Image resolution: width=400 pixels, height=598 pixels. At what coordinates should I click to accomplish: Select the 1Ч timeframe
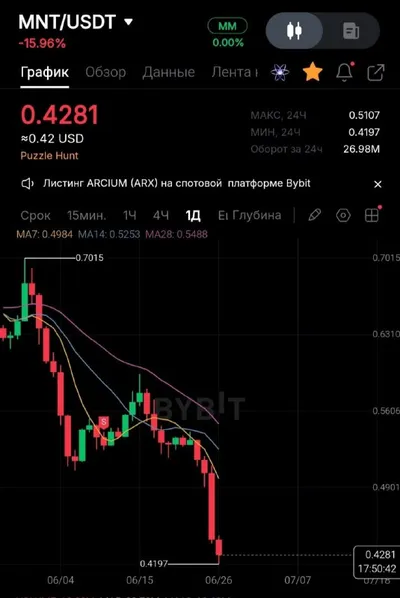pyautogui.click(x=130, y=215)
